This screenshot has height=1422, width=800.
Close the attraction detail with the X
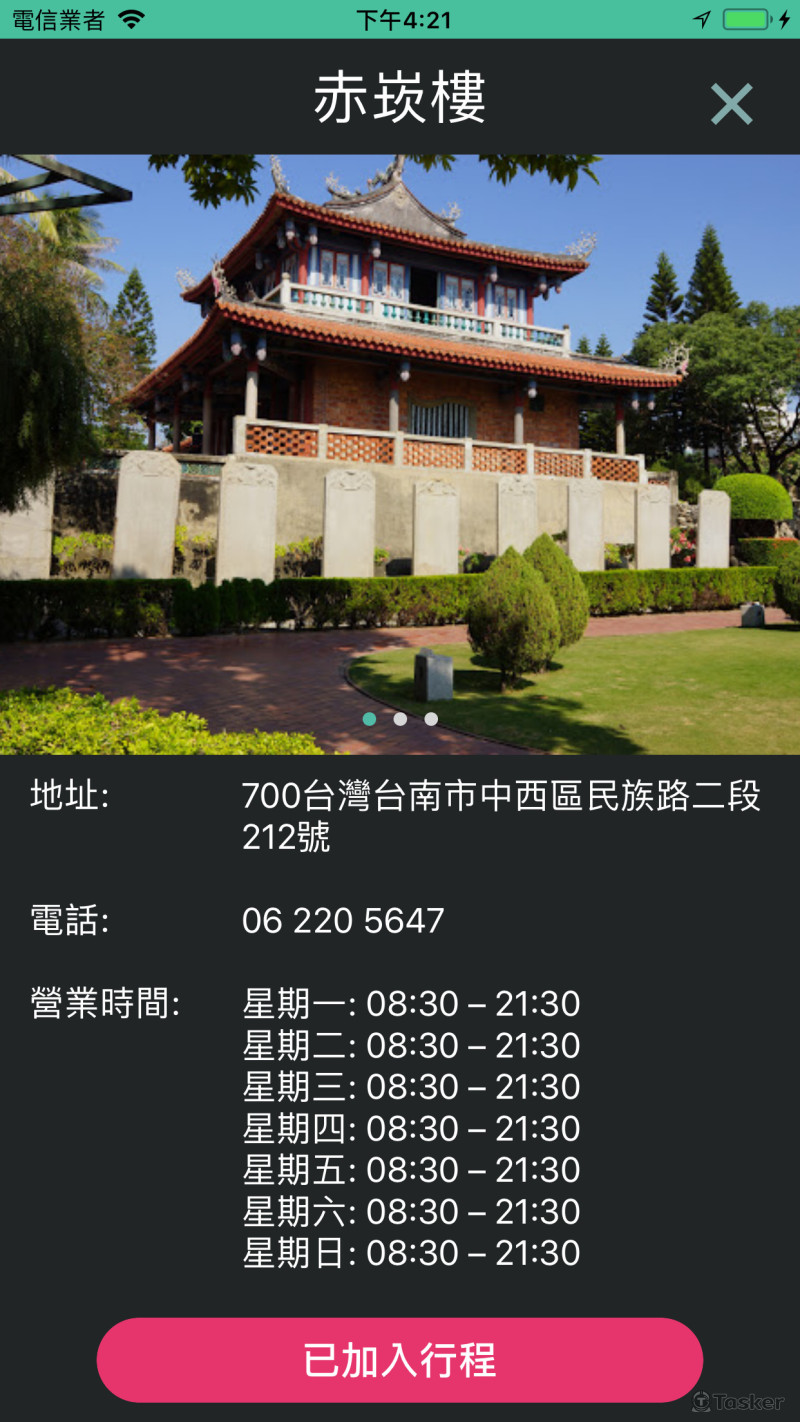pyautogui.click(x=733, y=103)
